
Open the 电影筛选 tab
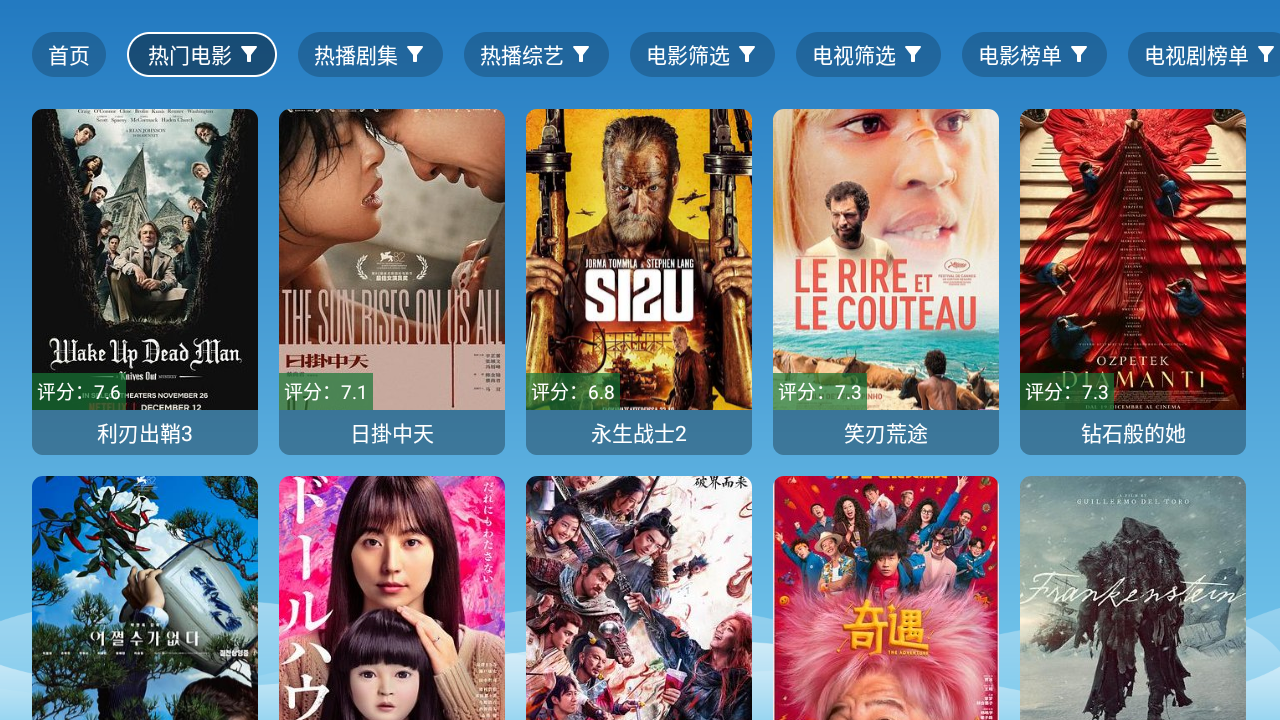702,55
